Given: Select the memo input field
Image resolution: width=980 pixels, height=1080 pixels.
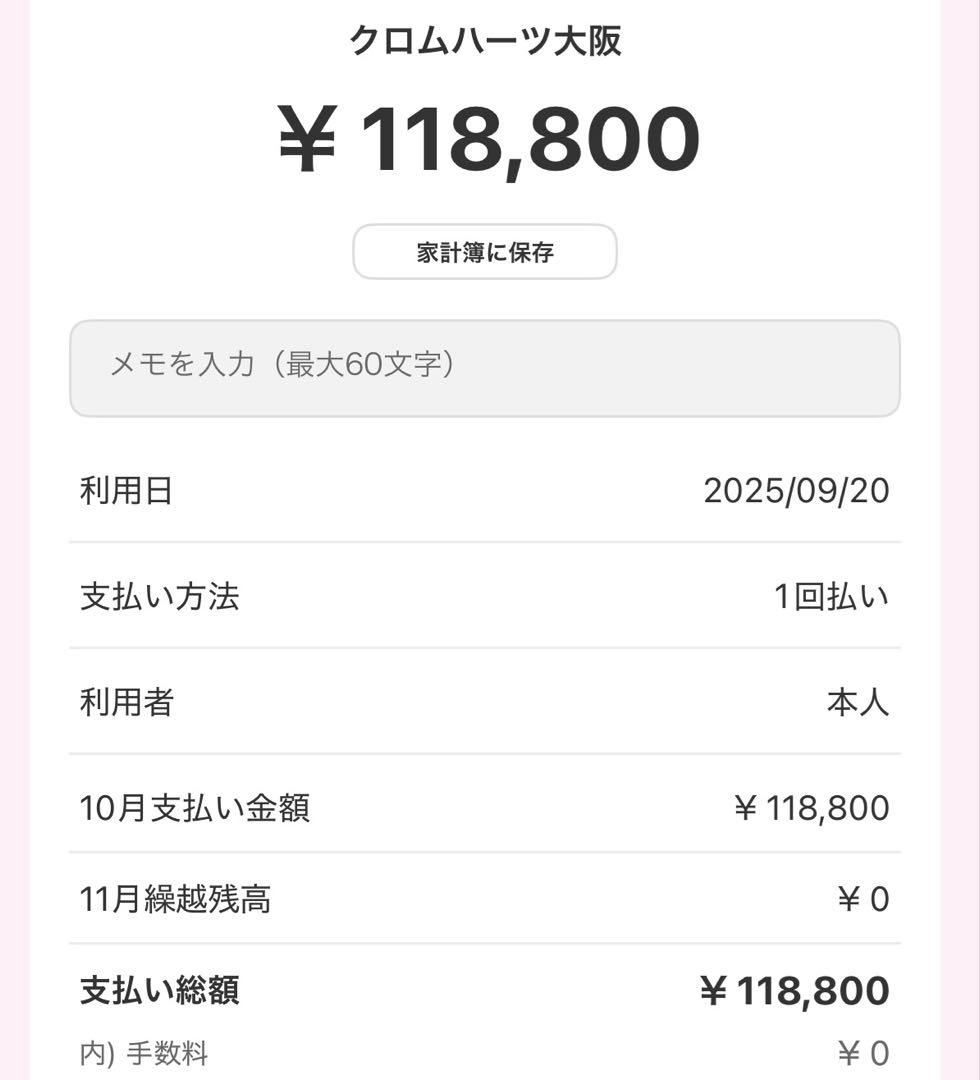Looking at the screenshot, I should [x=485, y=367].
